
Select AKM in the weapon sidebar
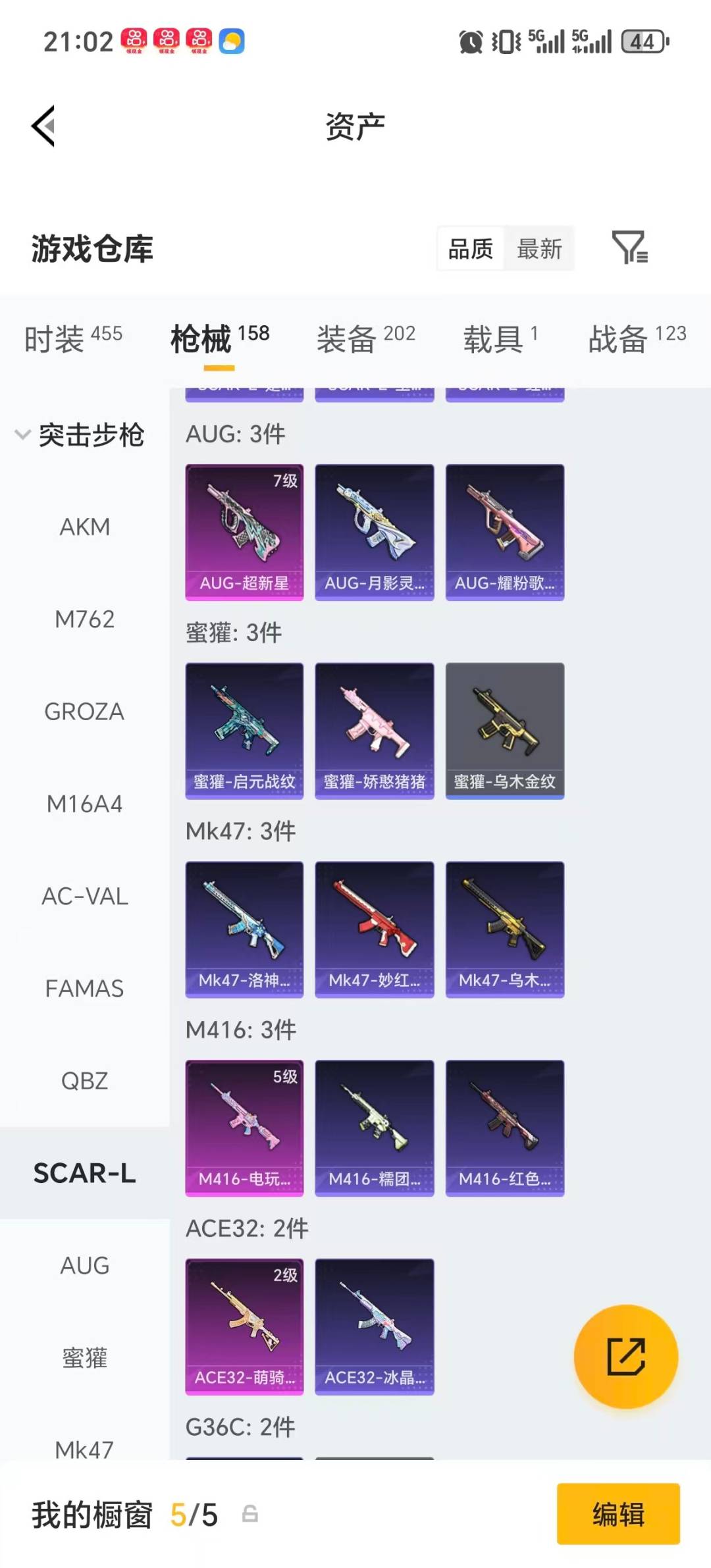pos(85,527)
